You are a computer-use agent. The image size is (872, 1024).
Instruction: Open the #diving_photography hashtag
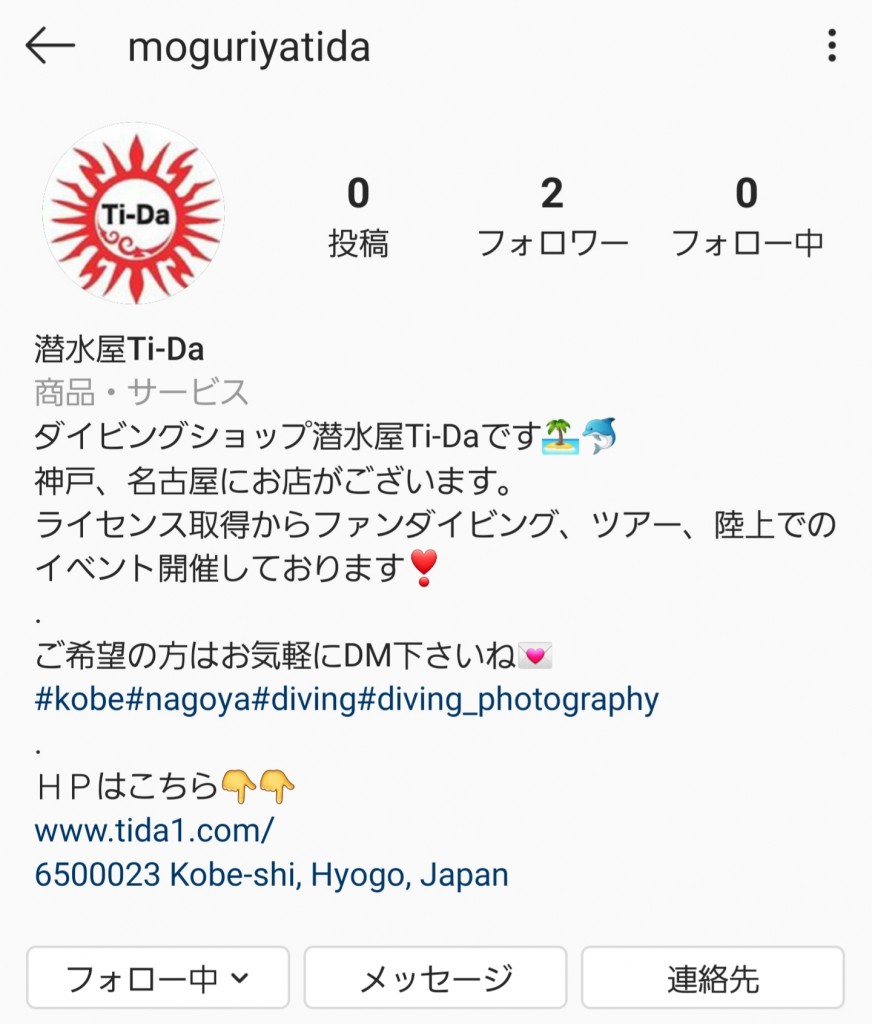point(508,698)
